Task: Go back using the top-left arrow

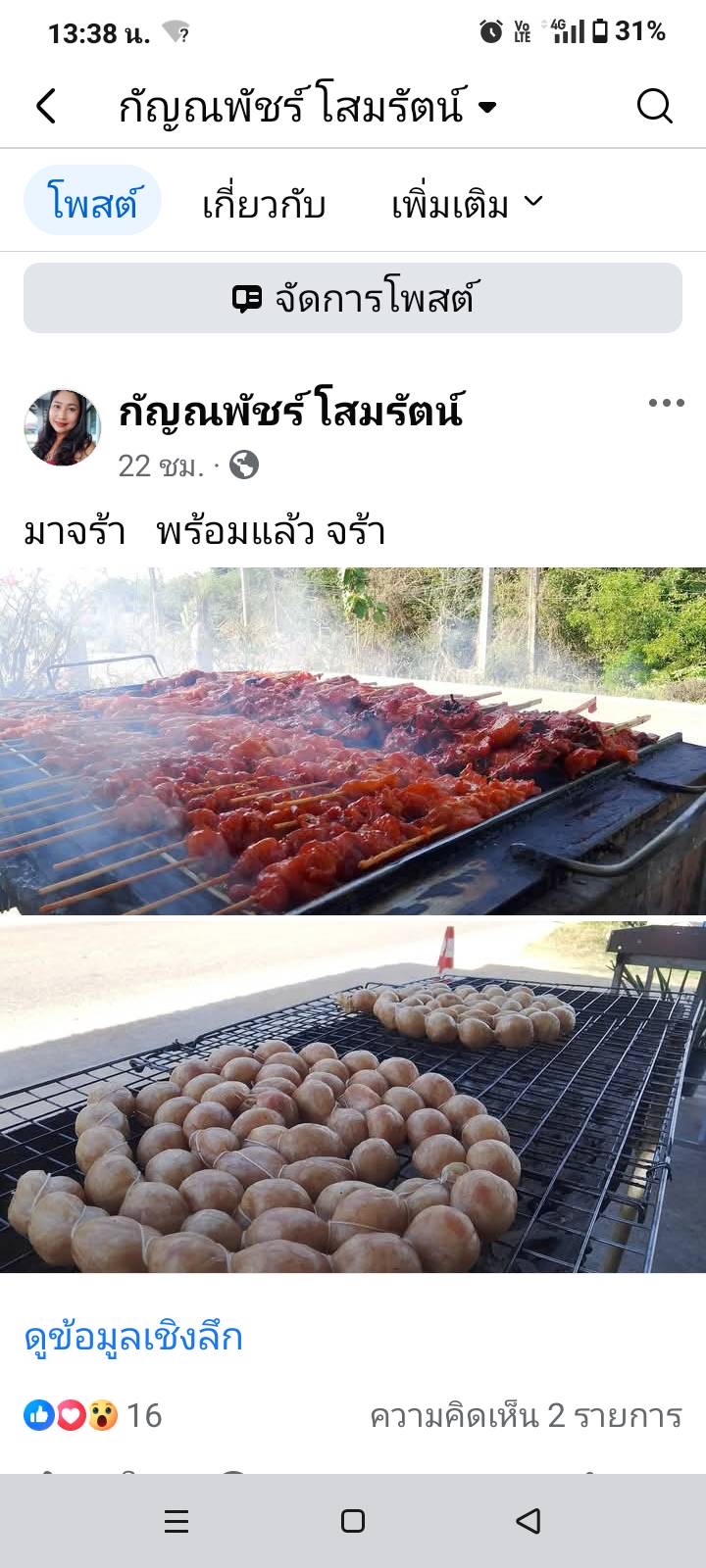Action: pyautogui.click(x=46, y=106)
